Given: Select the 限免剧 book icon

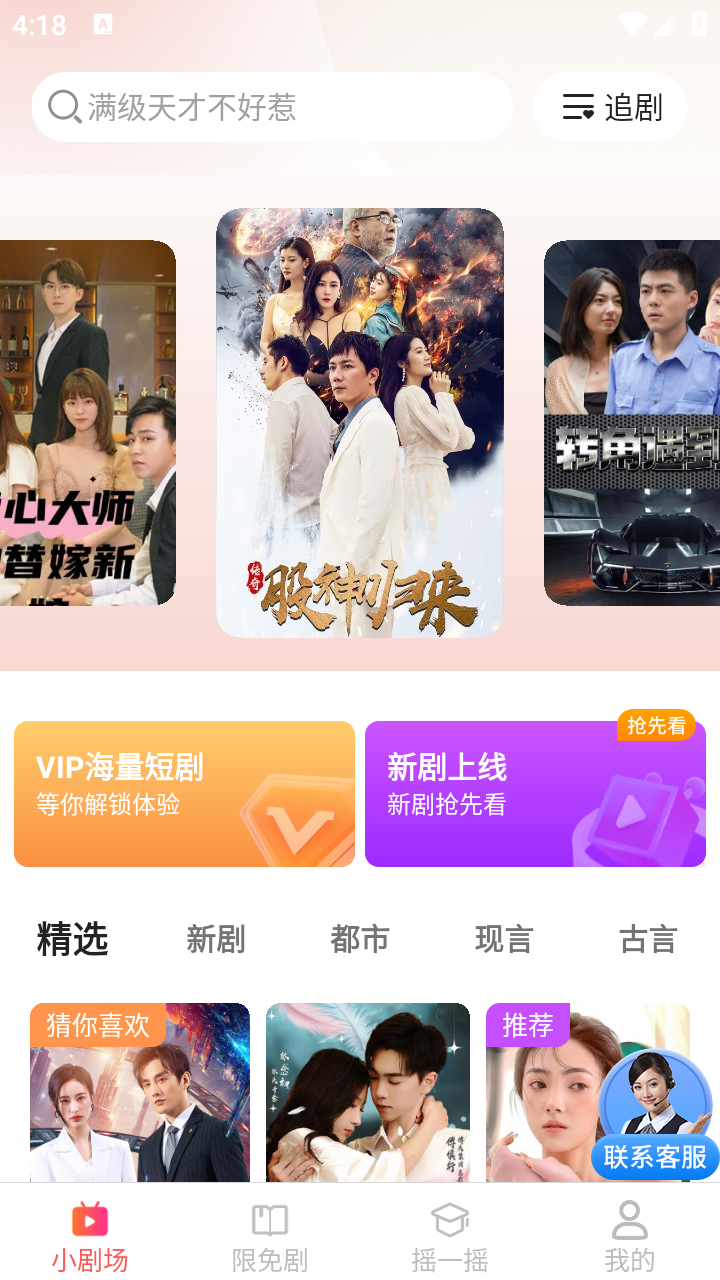Looking at the screenshot, I should click(x=269, y=1219).
